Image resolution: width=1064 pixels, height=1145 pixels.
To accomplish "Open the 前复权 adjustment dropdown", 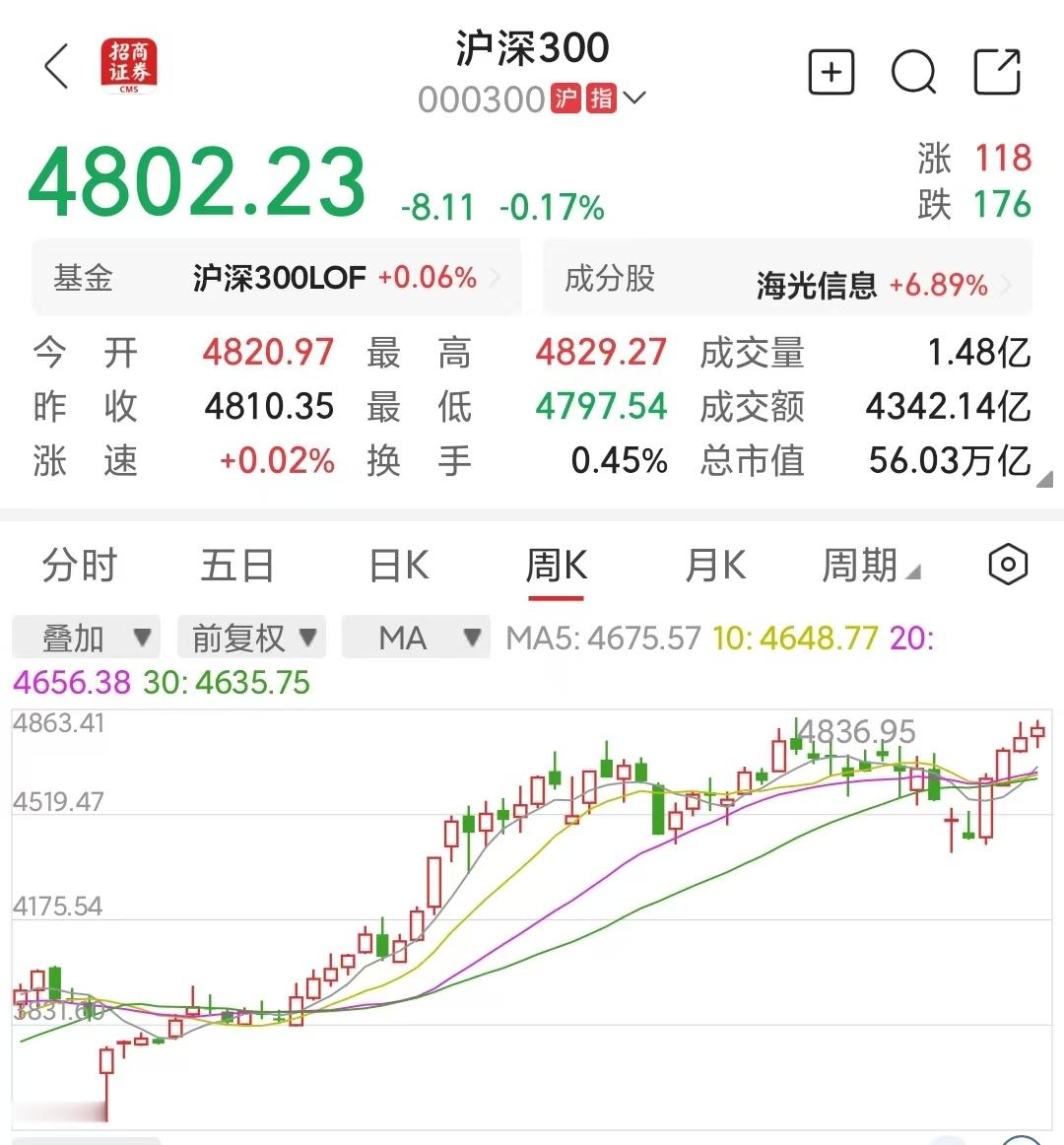I will point(250,638).
